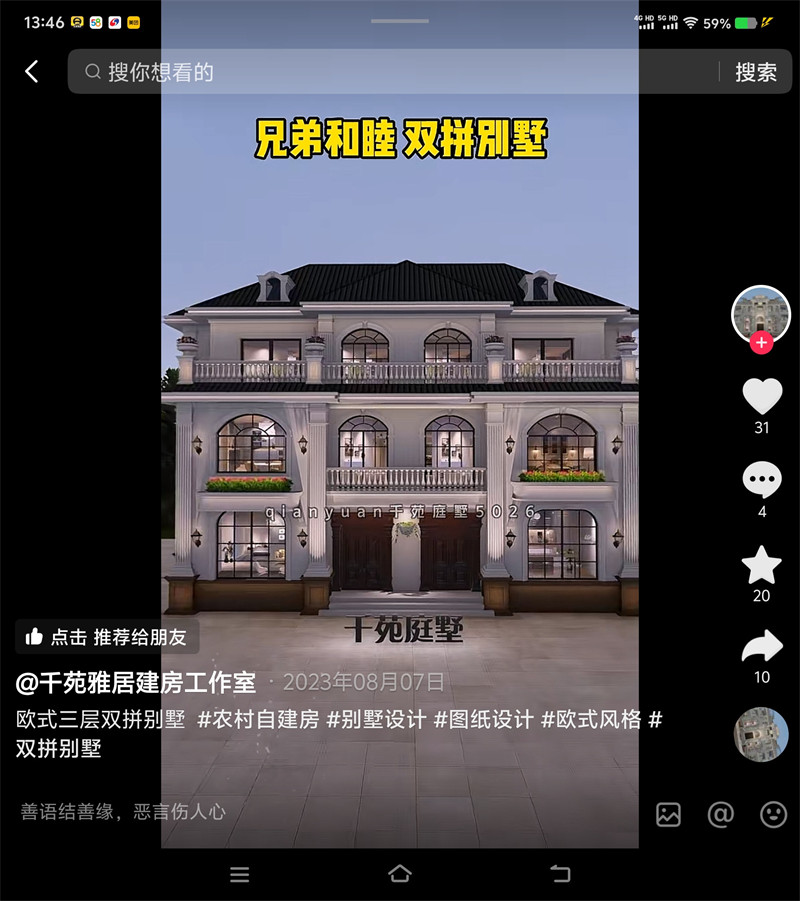The width and height of the screenshot is (800, 901).
Task: Mention someone with the @ icon
Action: (720, 814)
